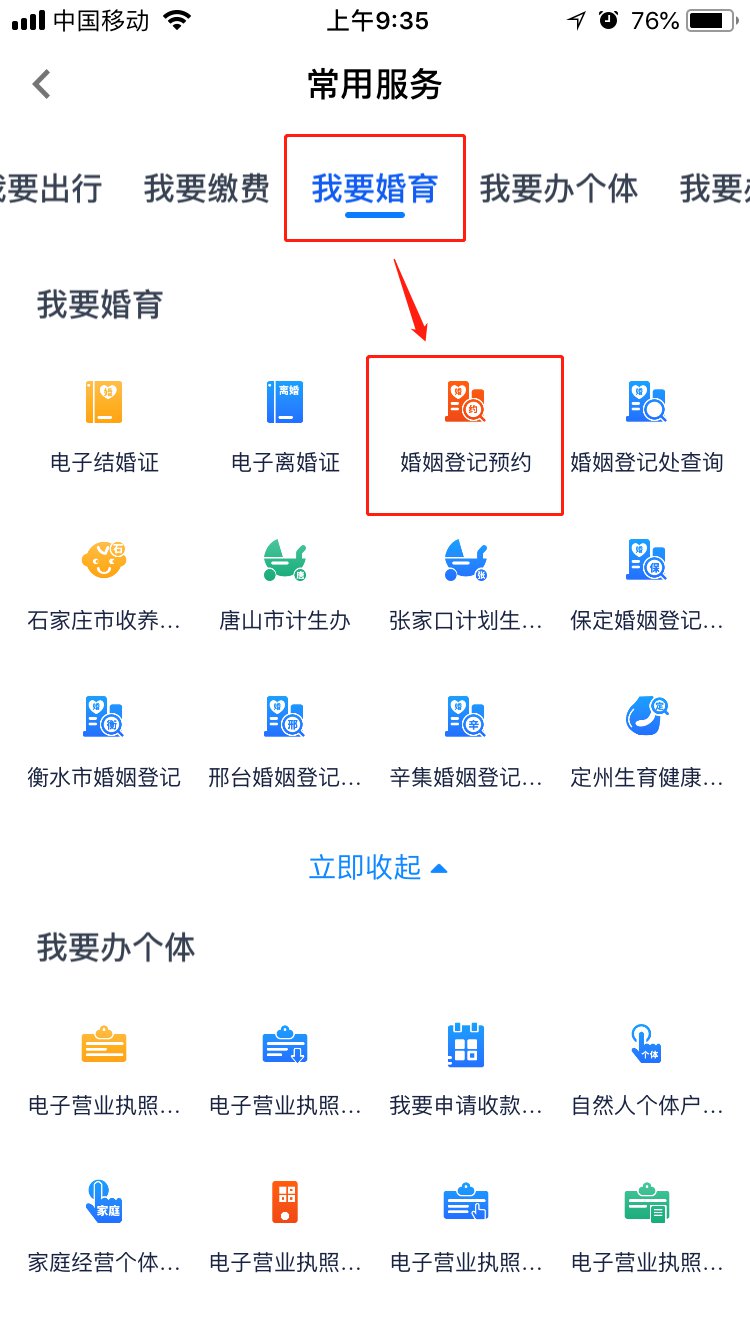Viewport: 750px width, 1334px height.
Task: Open the 家庭经营个体 service
Action: click(x=104, y=1225)
